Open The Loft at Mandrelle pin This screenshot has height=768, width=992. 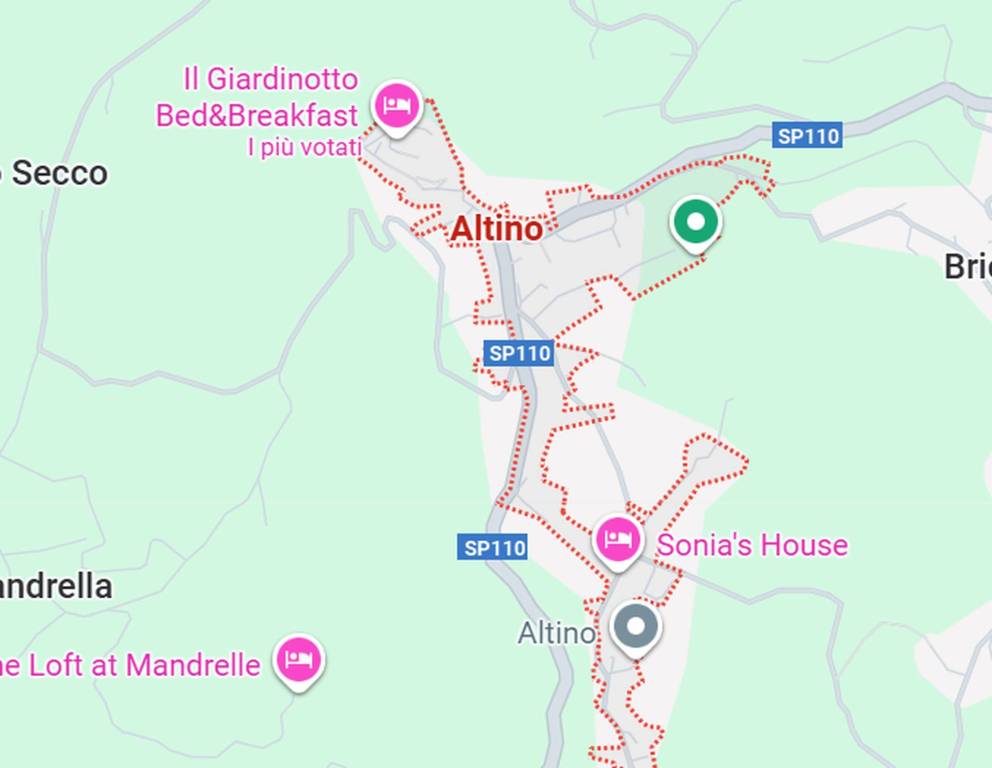tap(299, 659)
